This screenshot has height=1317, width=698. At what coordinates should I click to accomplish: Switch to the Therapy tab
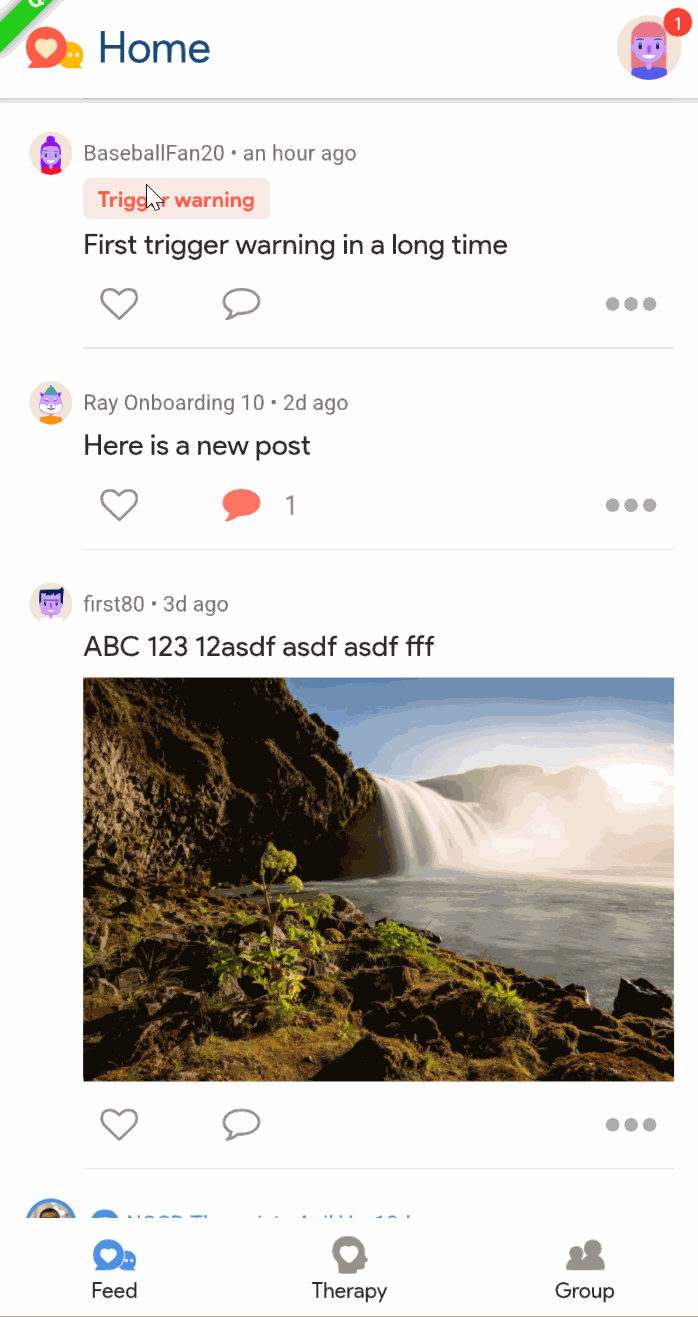(349, 1269)
